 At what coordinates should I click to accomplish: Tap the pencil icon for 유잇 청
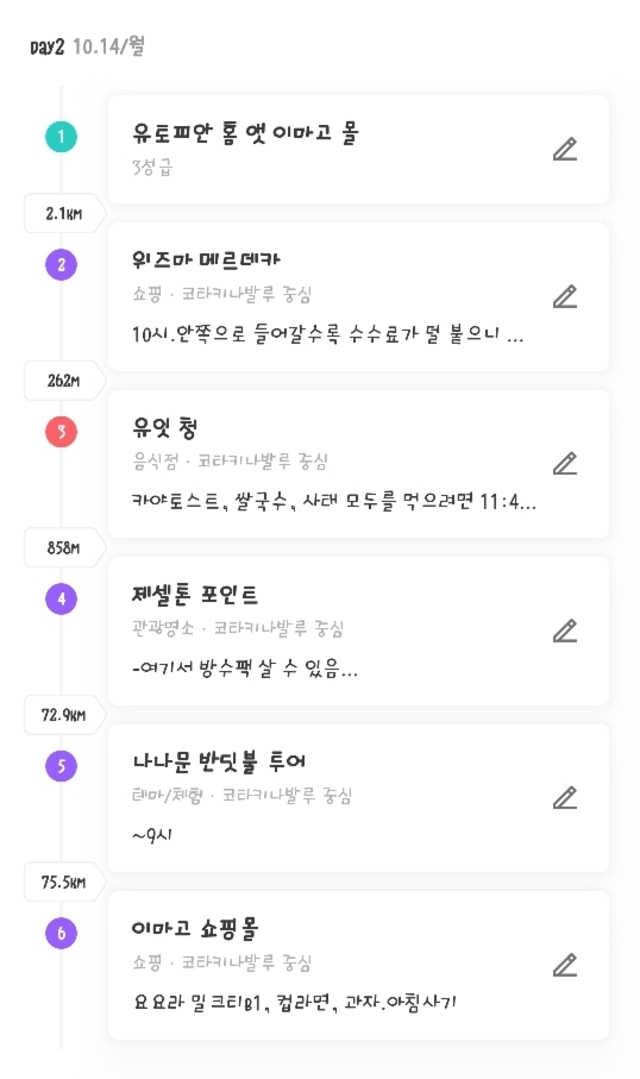pos(565,464)
